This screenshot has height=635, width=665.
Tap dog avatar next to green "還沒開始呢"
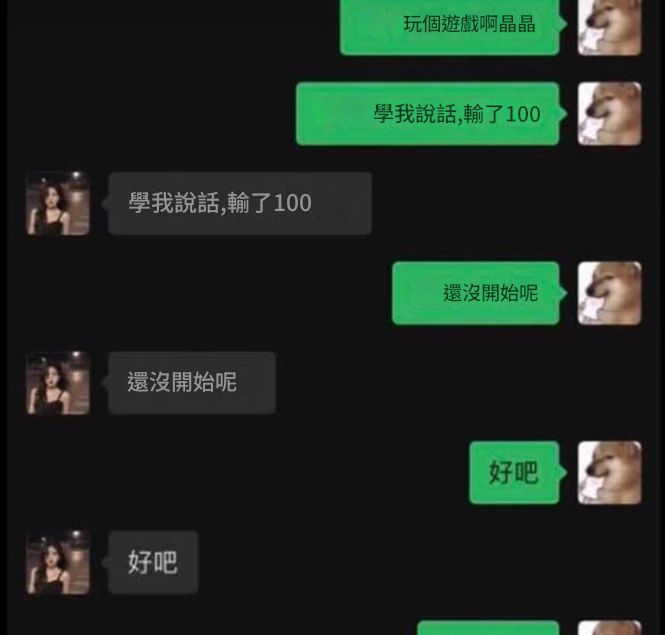click(x=609, y=293)
